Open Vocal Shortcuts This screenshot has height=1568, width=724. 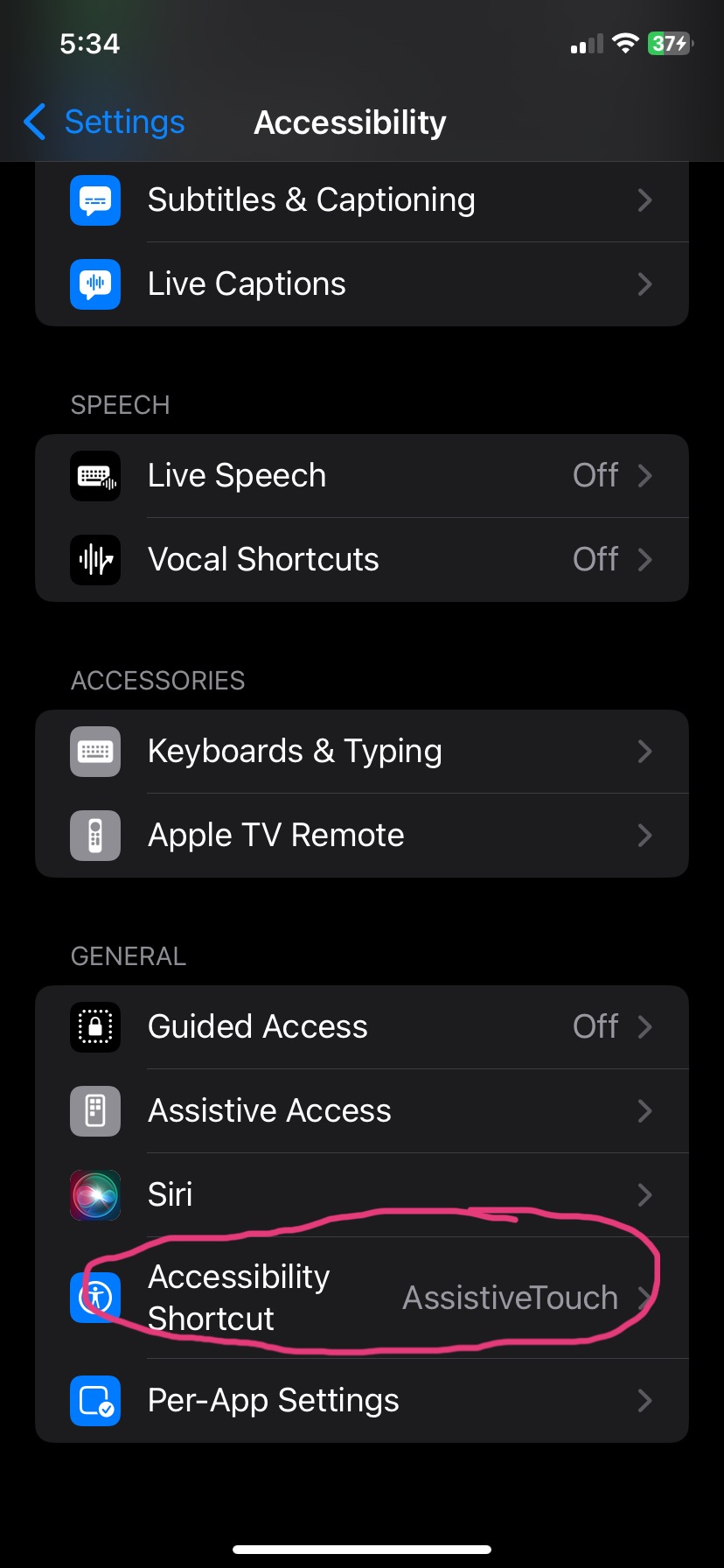362,560
